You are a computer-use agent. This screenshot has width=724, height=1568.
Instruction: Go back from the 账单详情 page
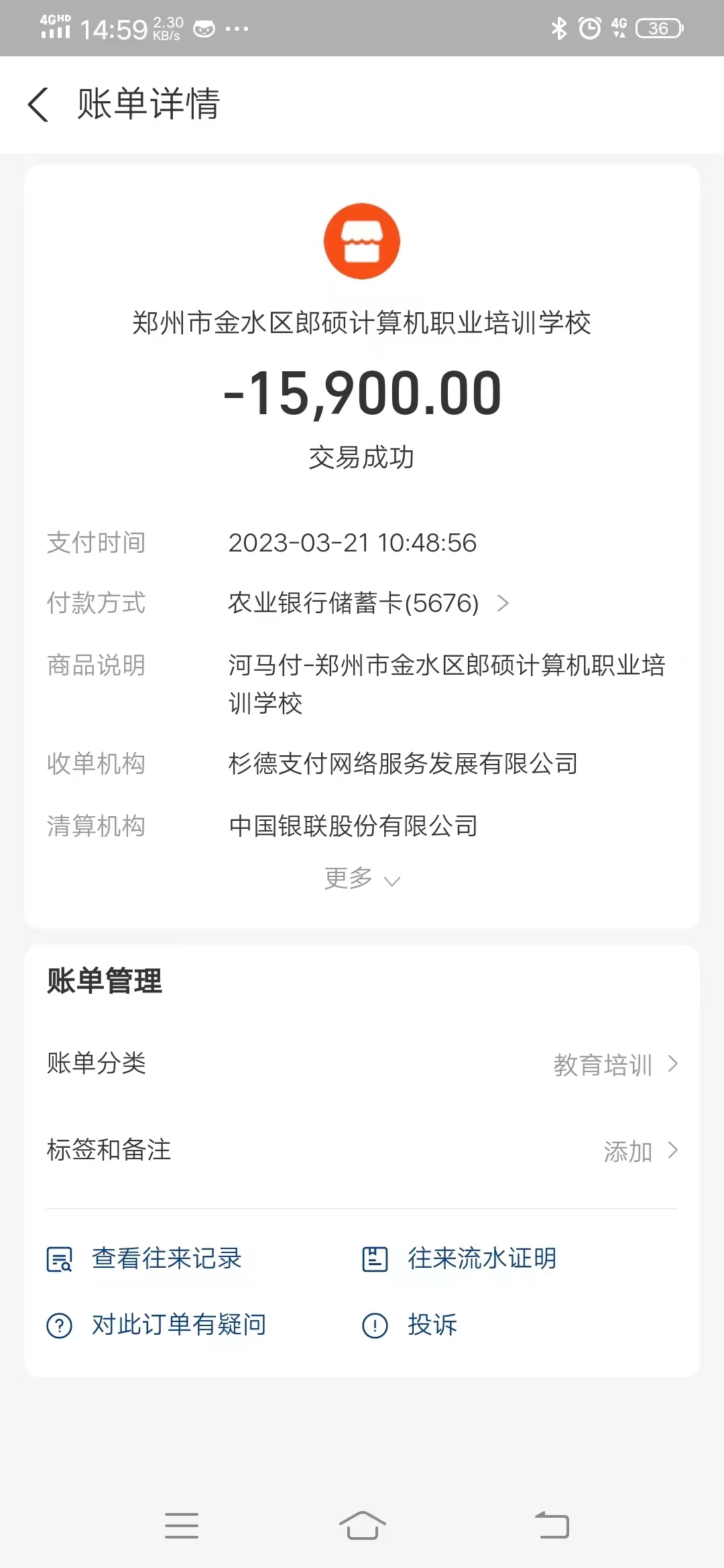pyautogui.click(x=39, y=105)
